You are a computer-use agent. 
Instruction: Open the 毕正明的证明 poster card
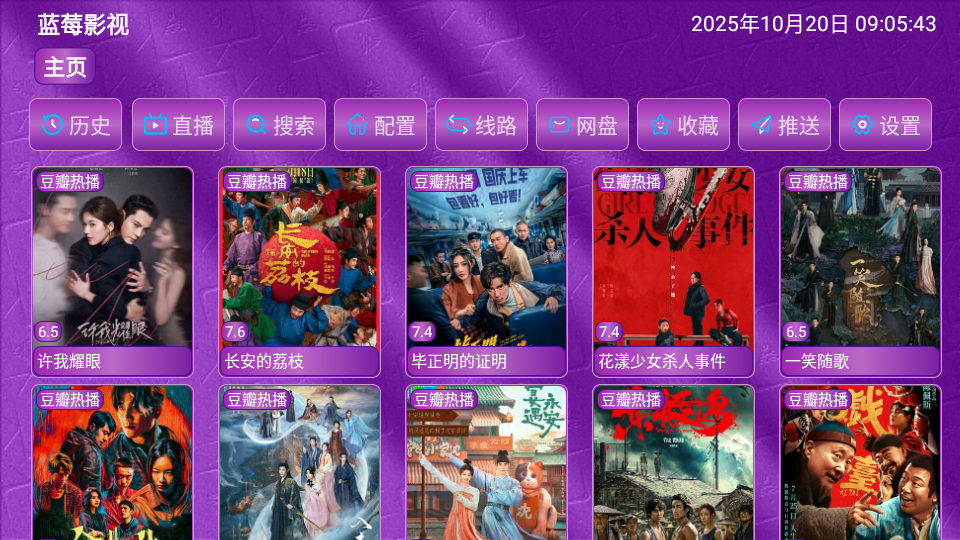[486, 270]
